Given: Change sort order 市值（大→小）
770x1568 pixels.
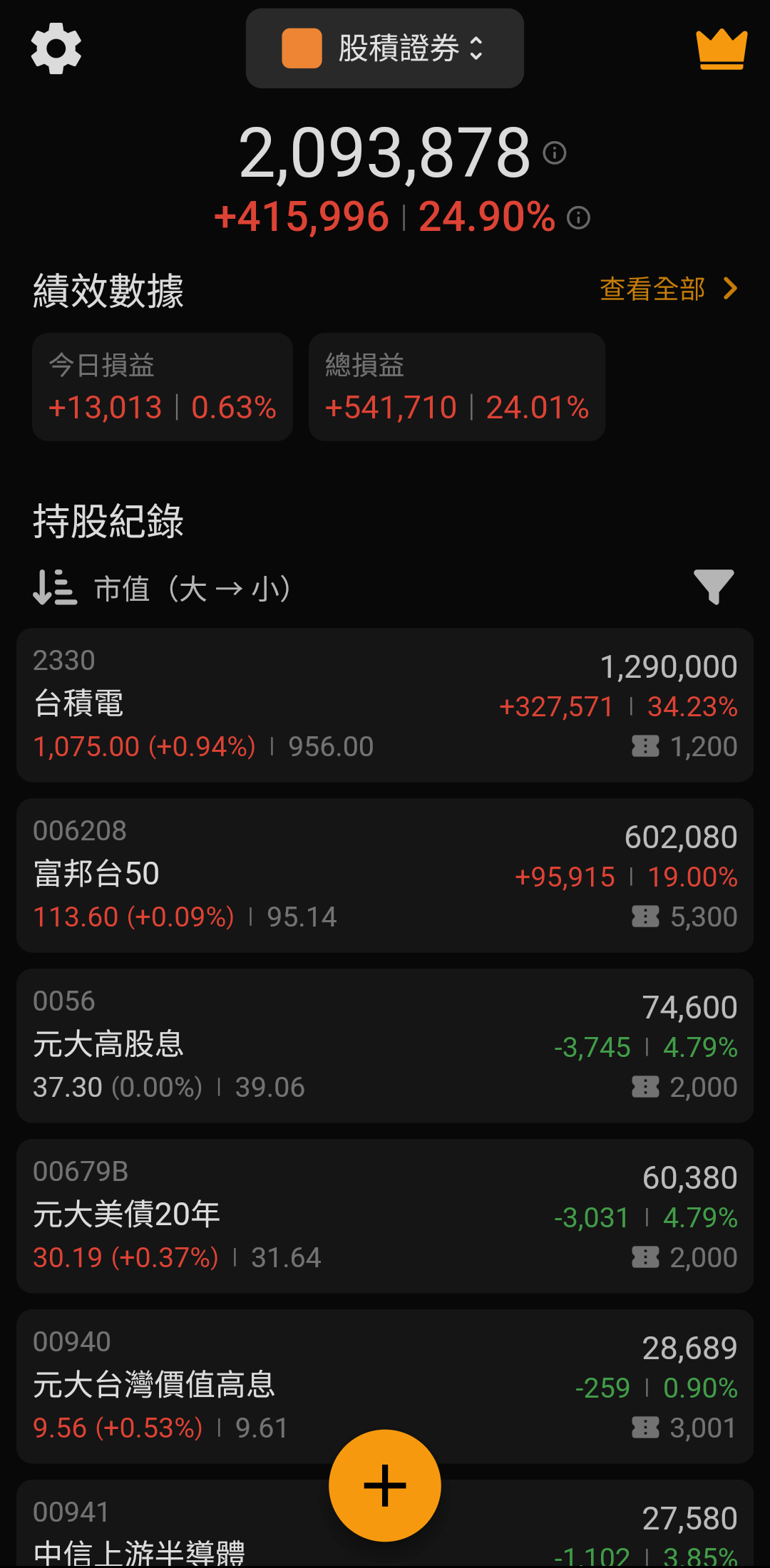Looking at the screenshot, I should pyautogui.click(x=163, y=588).
